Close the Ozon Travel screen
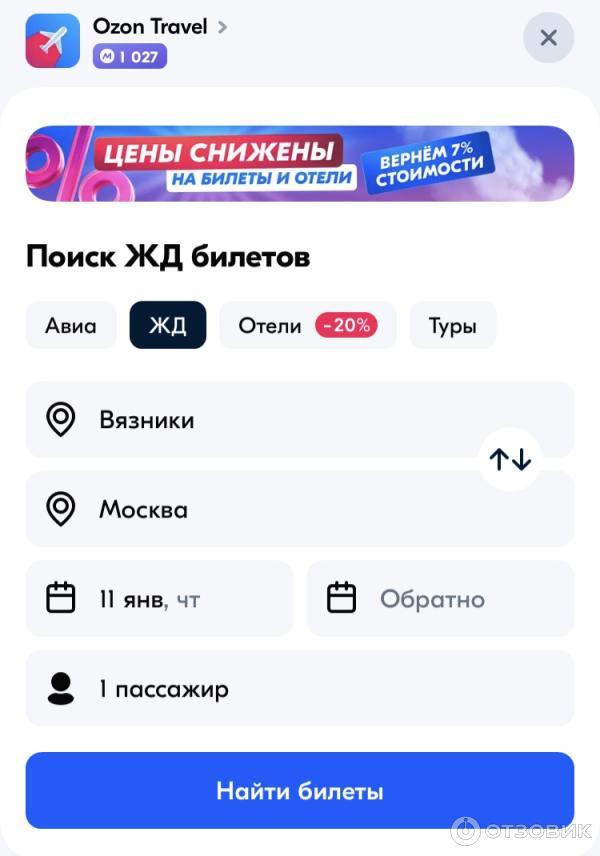600x856 pixels. point(548,38)
